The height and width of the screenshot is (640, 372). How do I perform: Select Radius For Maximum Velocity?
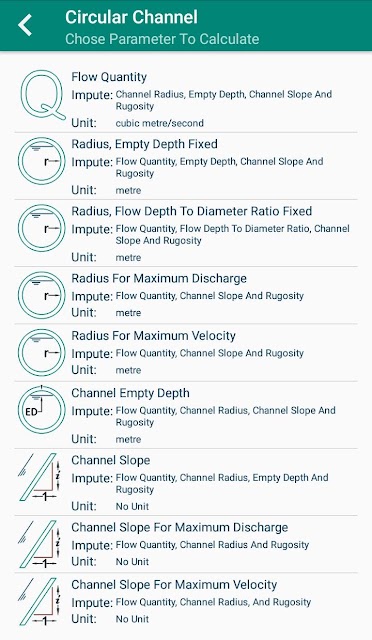tap(186, 353)
